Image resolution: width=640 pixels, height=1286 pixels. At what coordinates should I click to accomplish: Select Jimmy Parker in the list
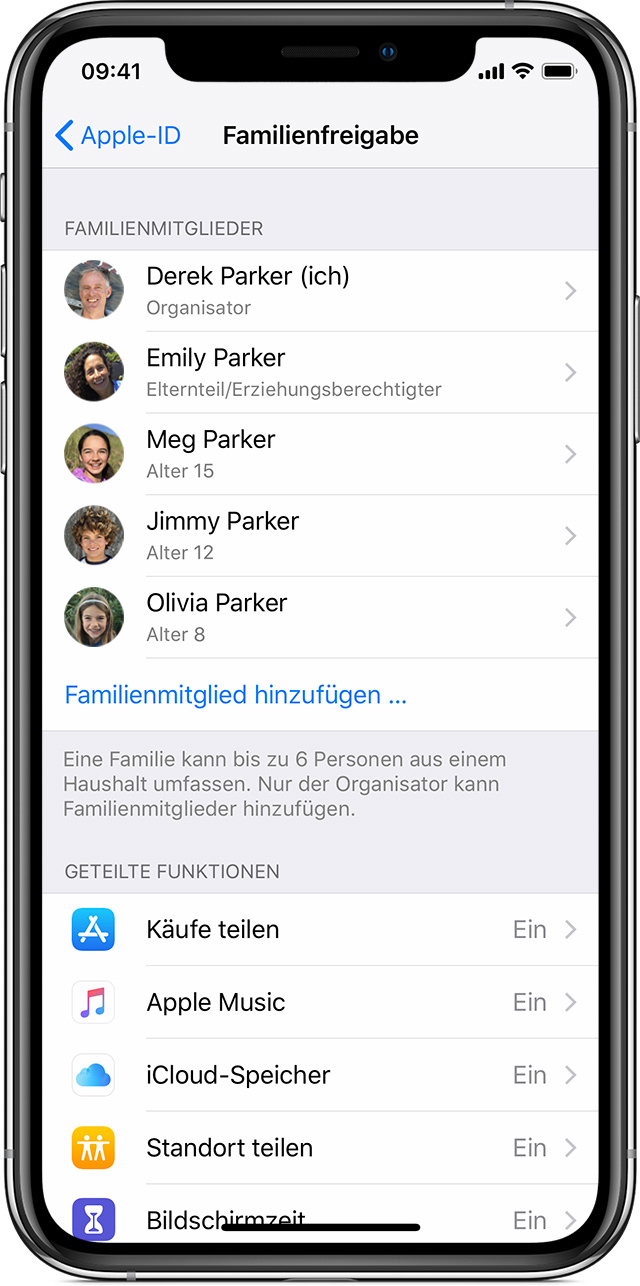[x=320, y=536]
